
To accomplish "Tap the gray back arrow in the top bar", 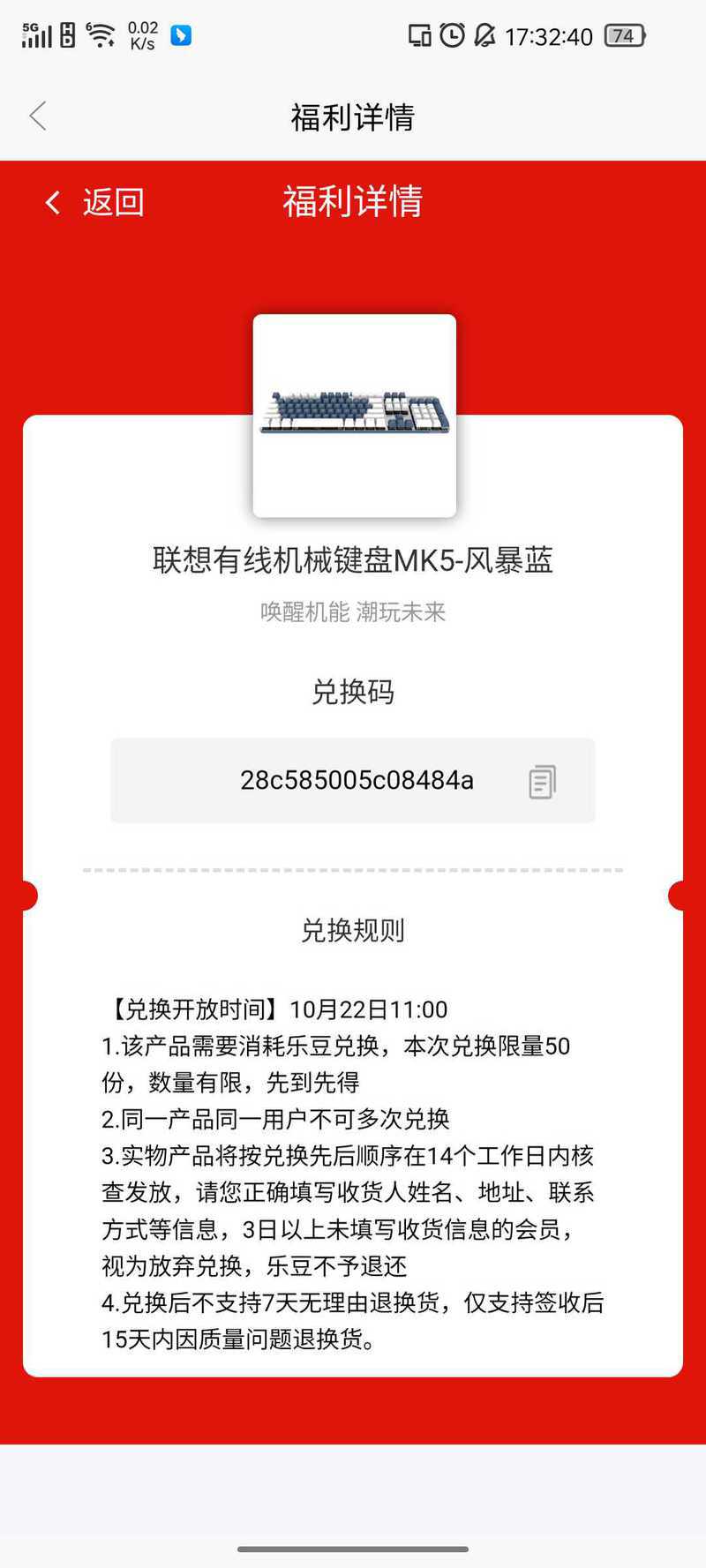I will (38, 116).
